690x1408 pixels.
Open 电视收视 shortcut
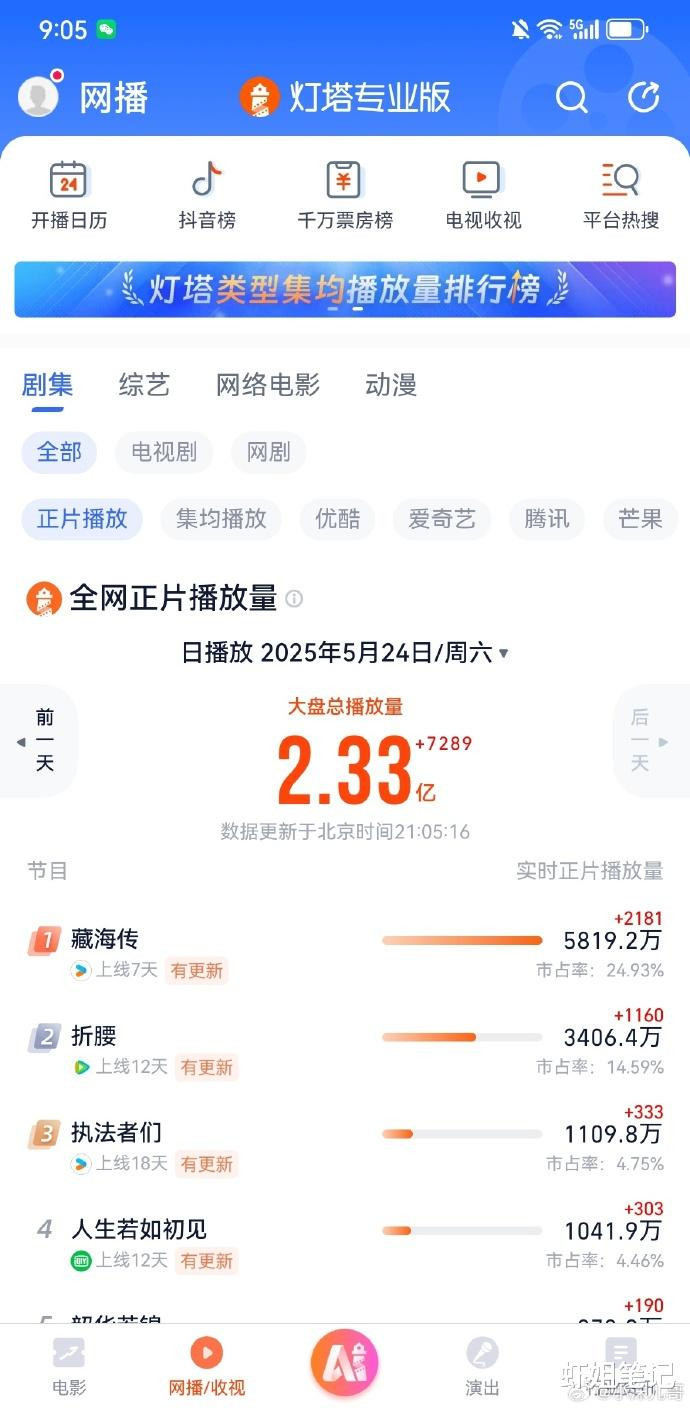(483, 195)
